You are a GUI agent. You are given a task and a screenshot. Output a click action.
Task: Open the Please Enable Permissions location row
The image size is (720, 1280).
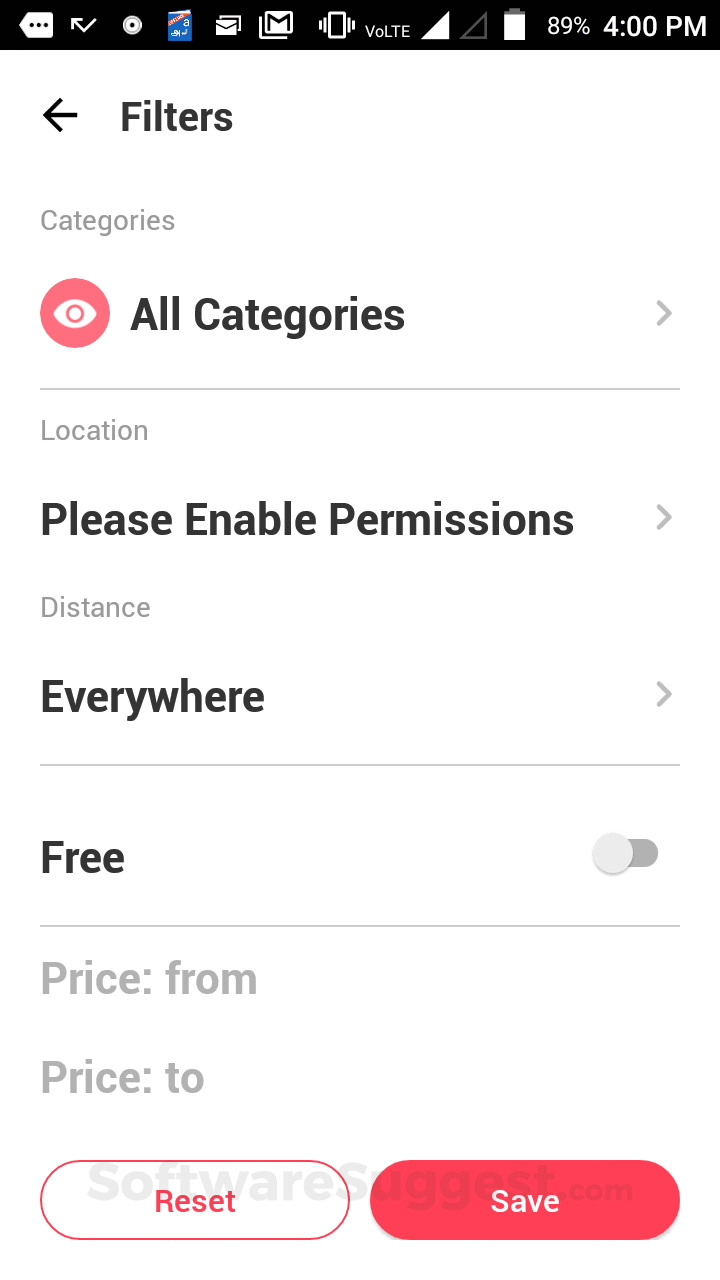358,519
